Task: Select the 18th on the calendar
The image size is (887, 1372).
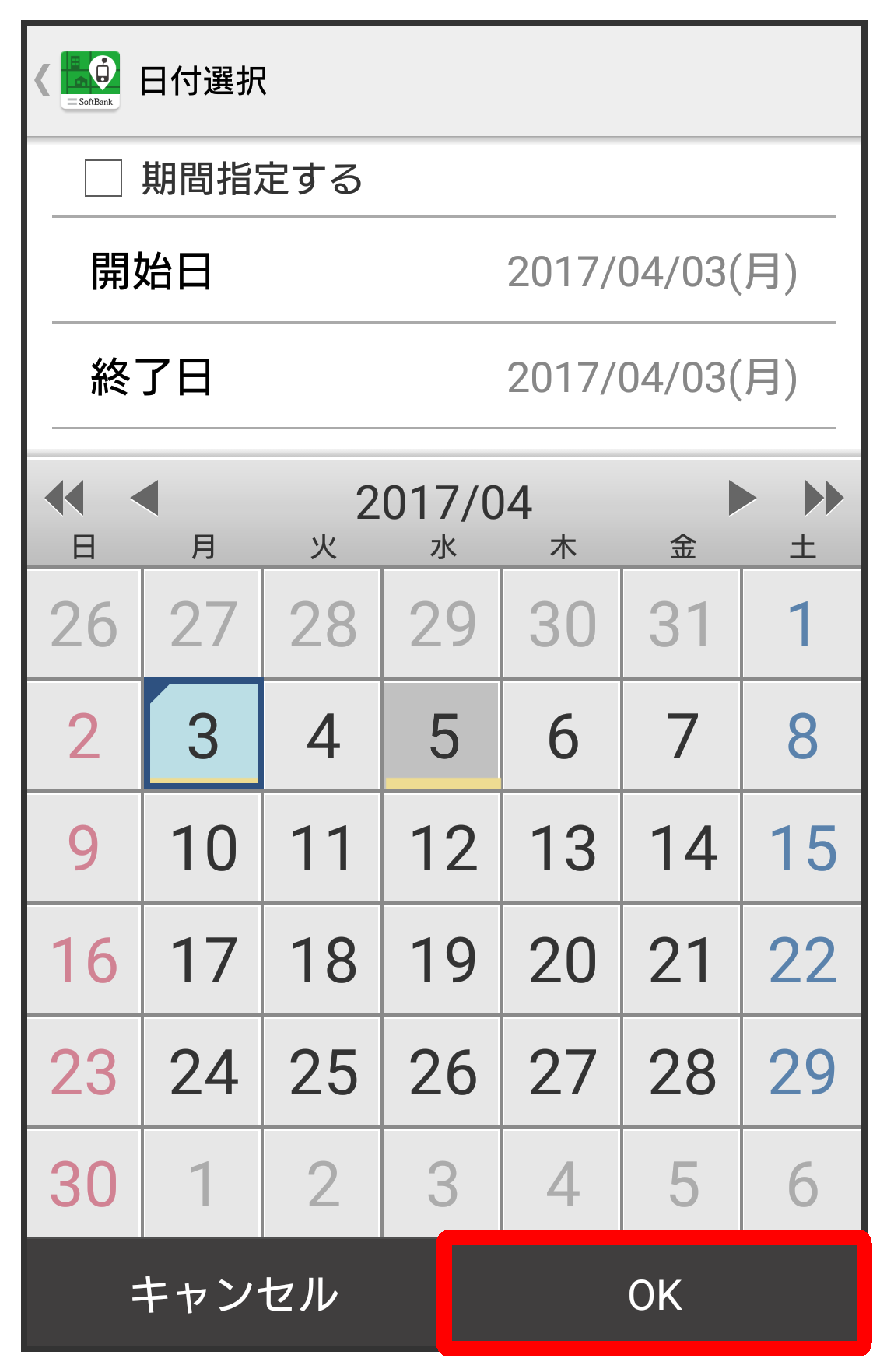Action: [x=323, y=960]
